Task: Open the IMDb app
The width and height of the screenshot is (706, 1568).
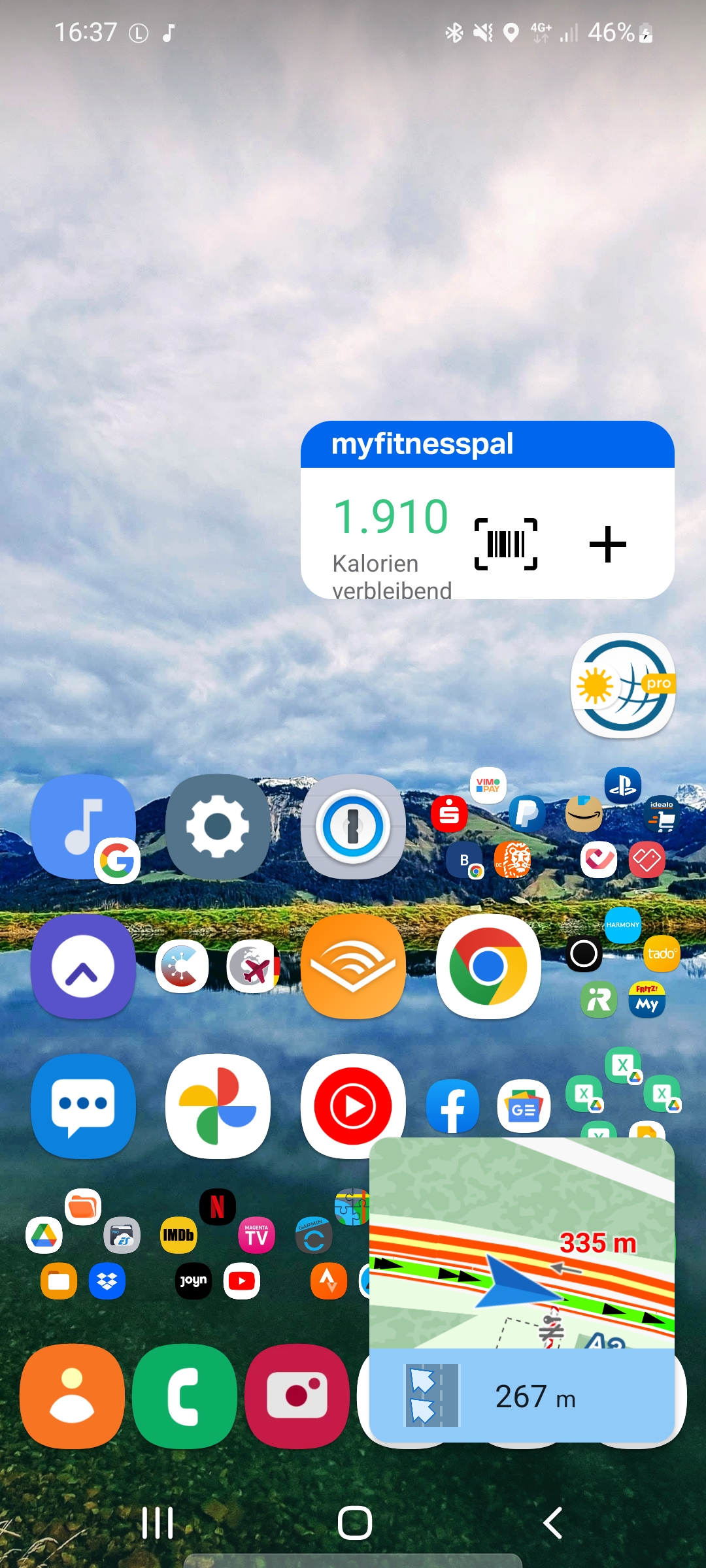Action: [178, 1235]
